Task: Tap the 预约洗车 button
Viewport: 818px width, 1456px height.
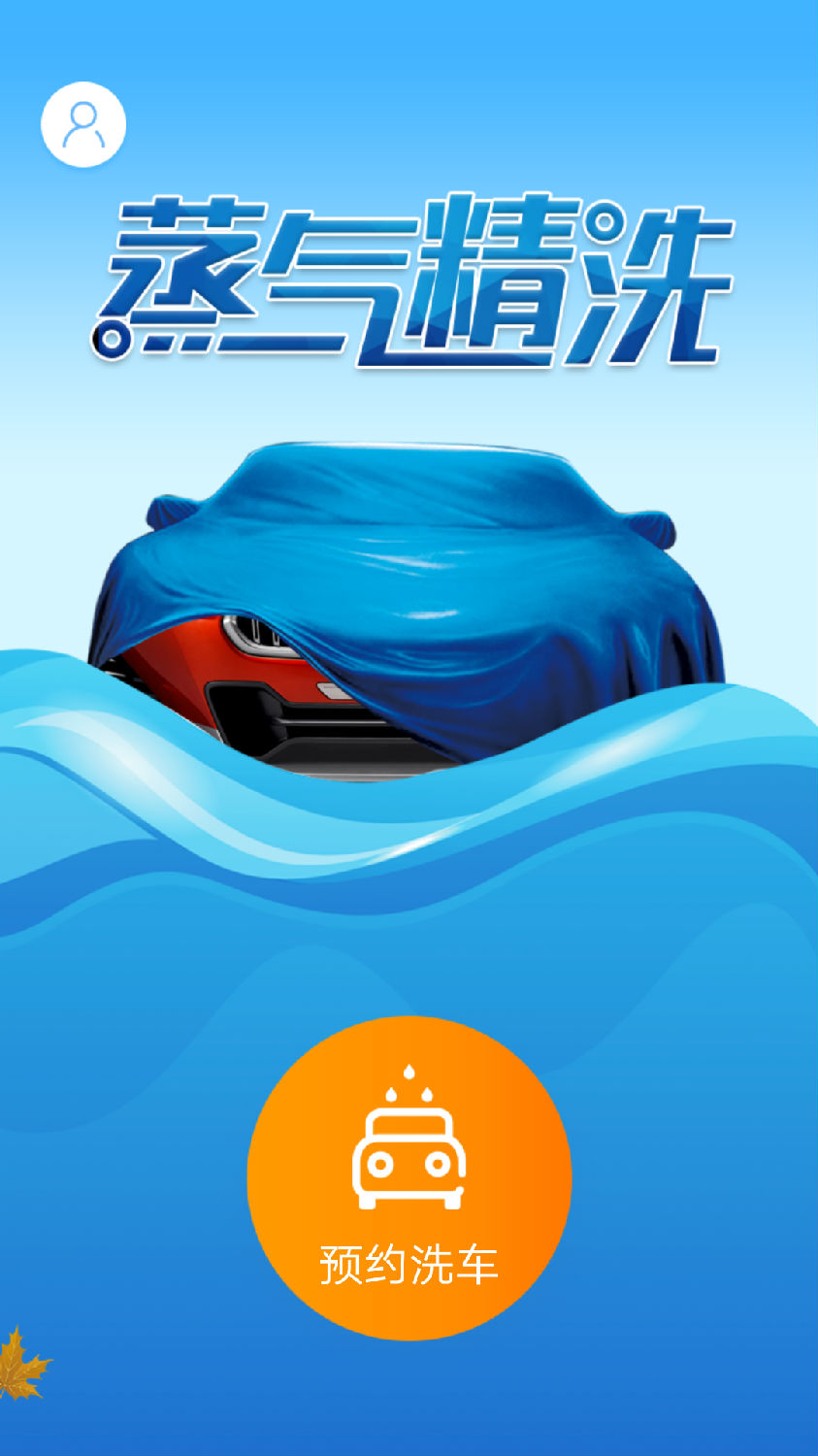Action: point(409,1177)
